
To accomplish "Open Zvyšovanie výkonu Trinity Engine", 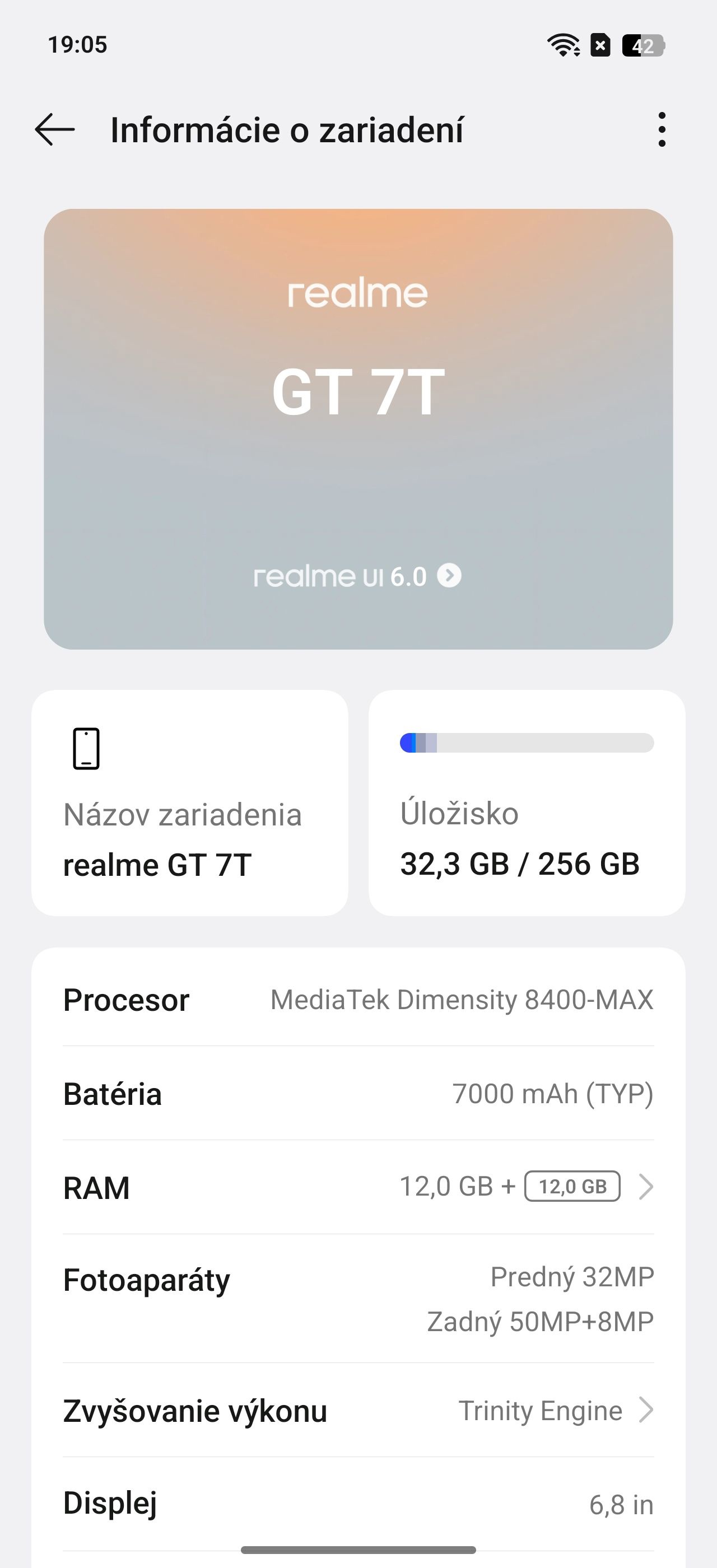I will (358, 1410).
